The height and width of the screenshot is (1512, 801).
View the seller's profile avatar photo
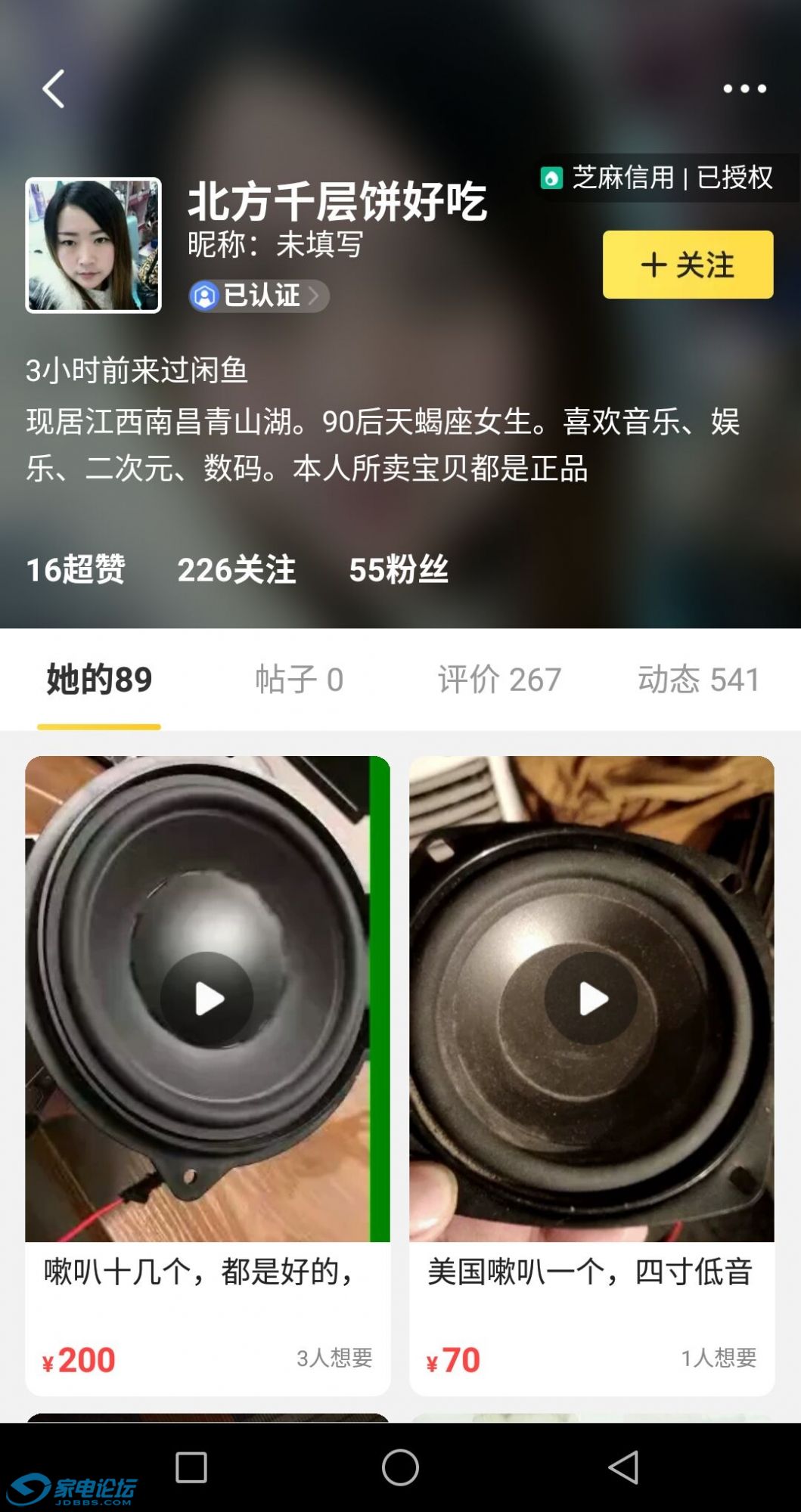click(93, 245)
